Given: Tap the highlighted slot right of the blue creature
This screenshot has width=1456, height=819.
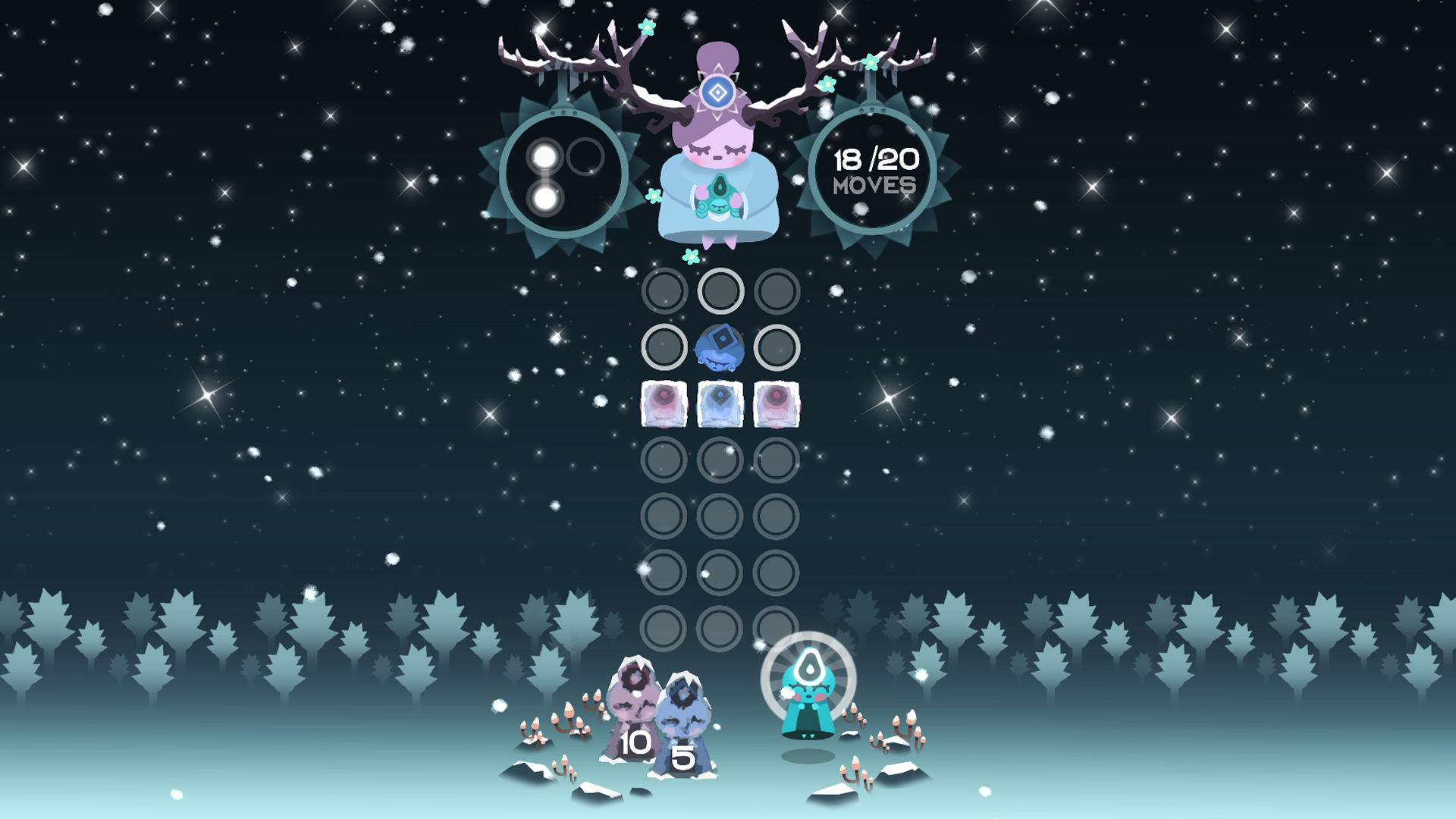Looking at the screenshot, I should (x=777, y=347).
